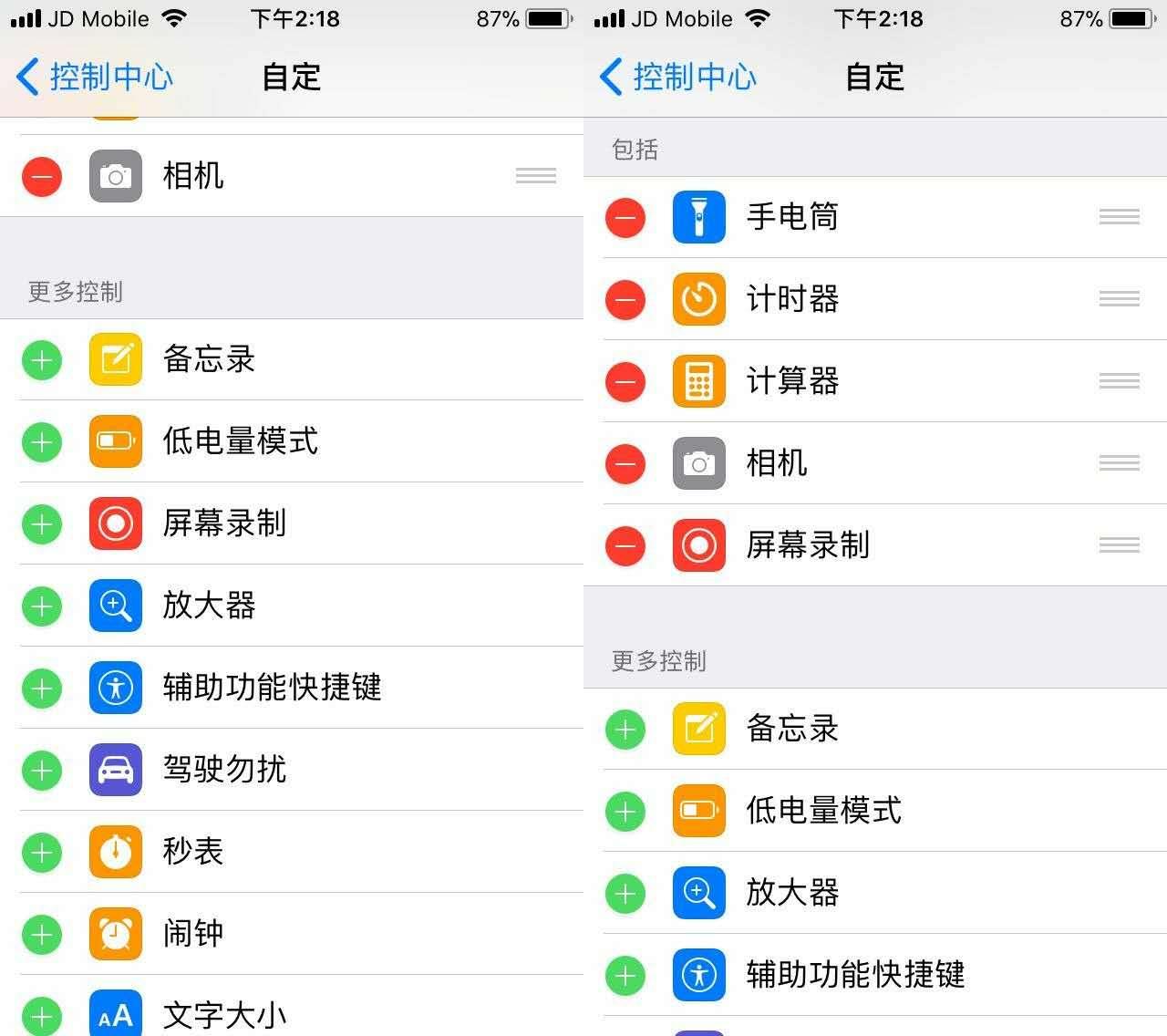1167x1036 pixels.
Task: Add 闹钟 to Control Center
Action: (x=42, y=935)
